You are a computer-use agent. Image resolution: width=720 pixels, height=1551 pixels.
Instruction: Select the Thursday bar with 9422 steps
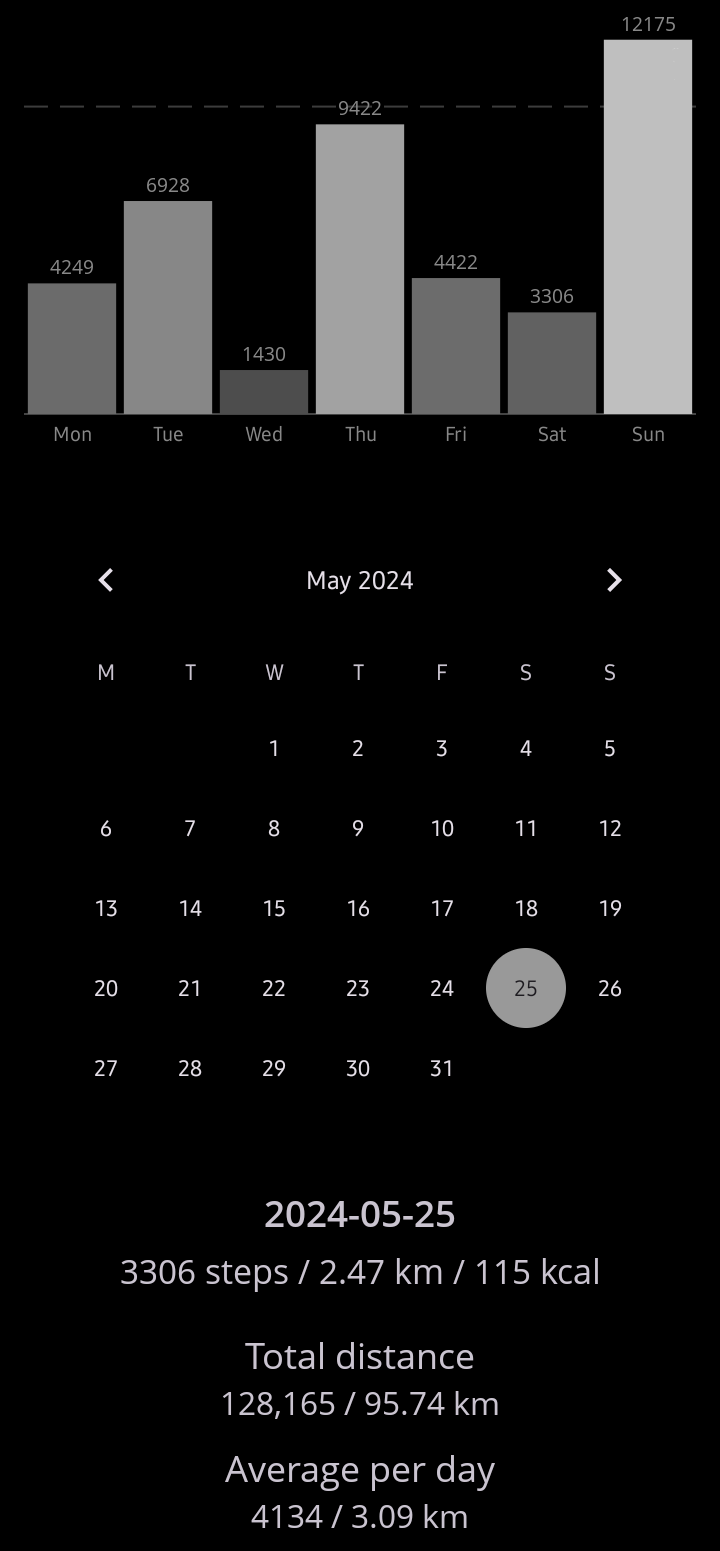360,269
